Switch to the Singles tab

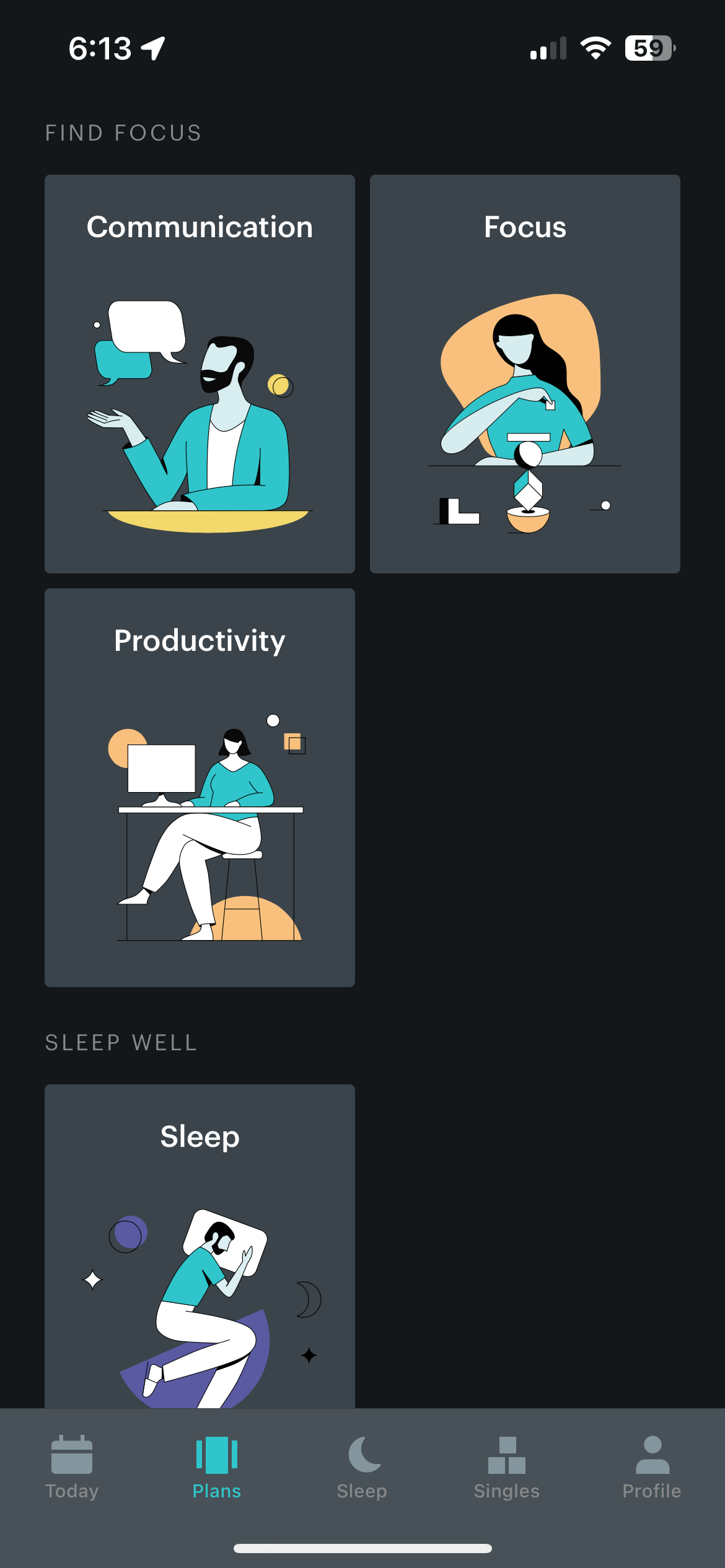pos(507,1467)
